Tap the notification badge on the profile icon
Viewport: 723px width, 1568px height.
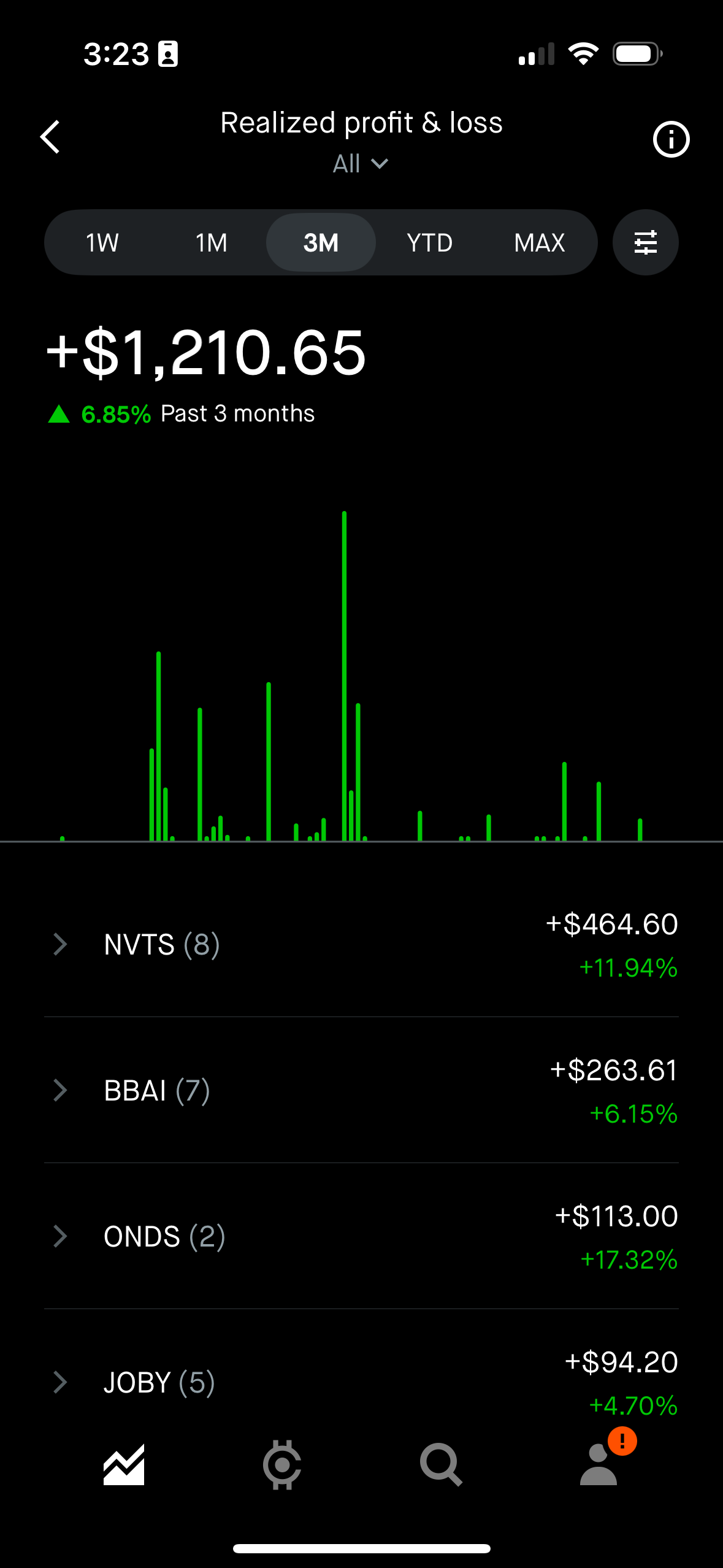621,1440
